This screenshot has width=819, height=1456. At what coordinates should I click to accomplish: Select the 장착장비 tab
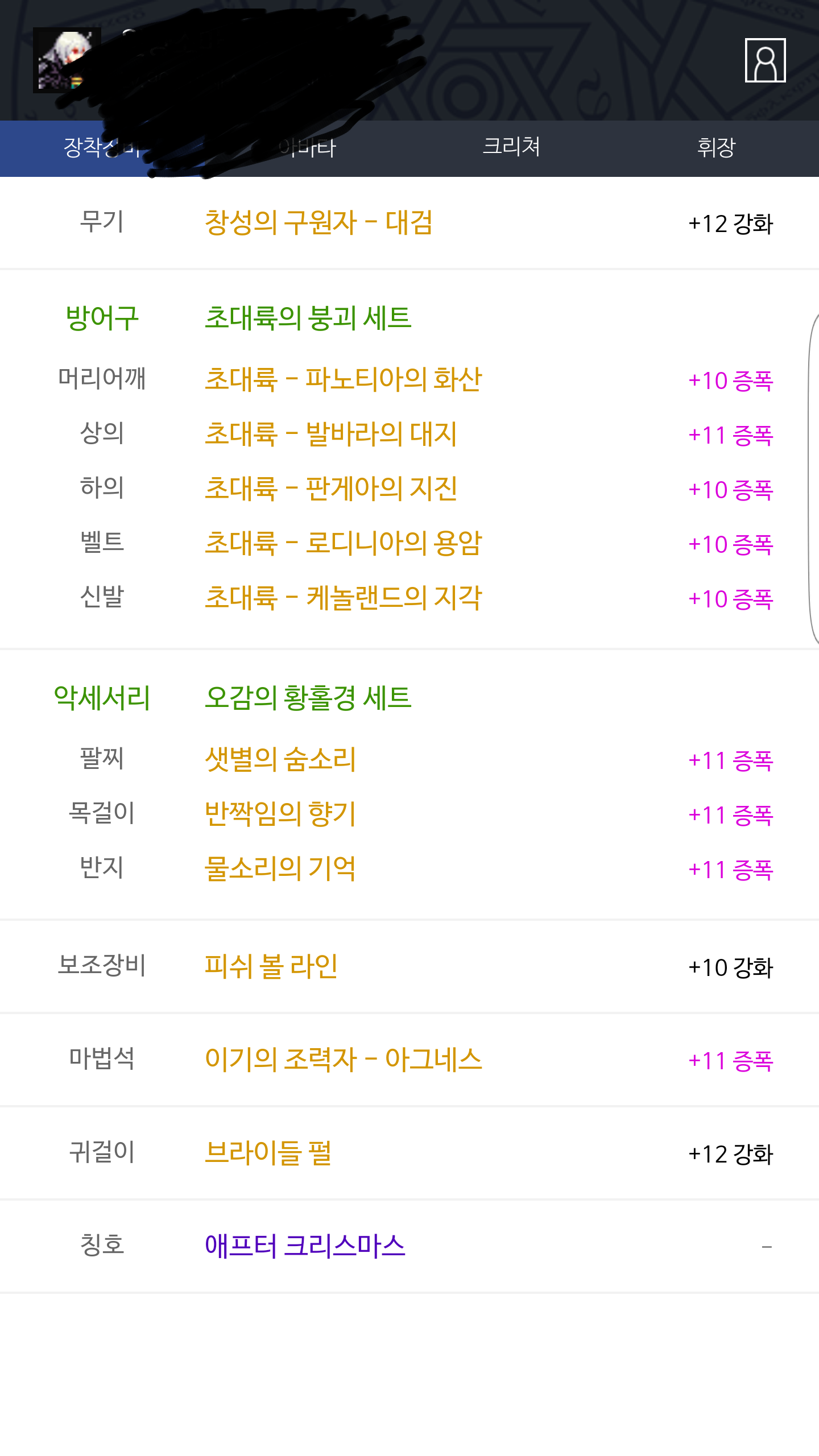pyautogui.click(x=102, y=147)
